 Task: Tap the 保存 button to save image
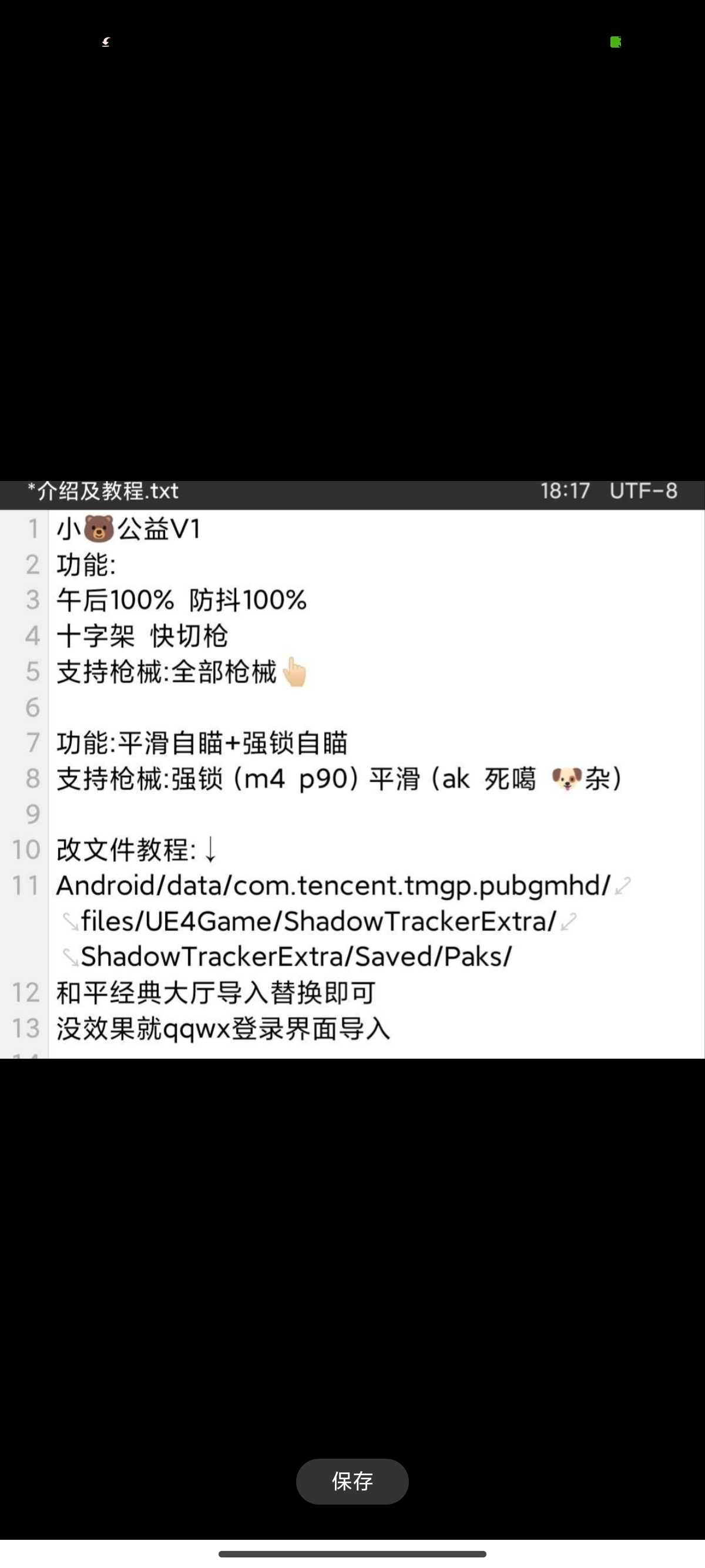352,1481
